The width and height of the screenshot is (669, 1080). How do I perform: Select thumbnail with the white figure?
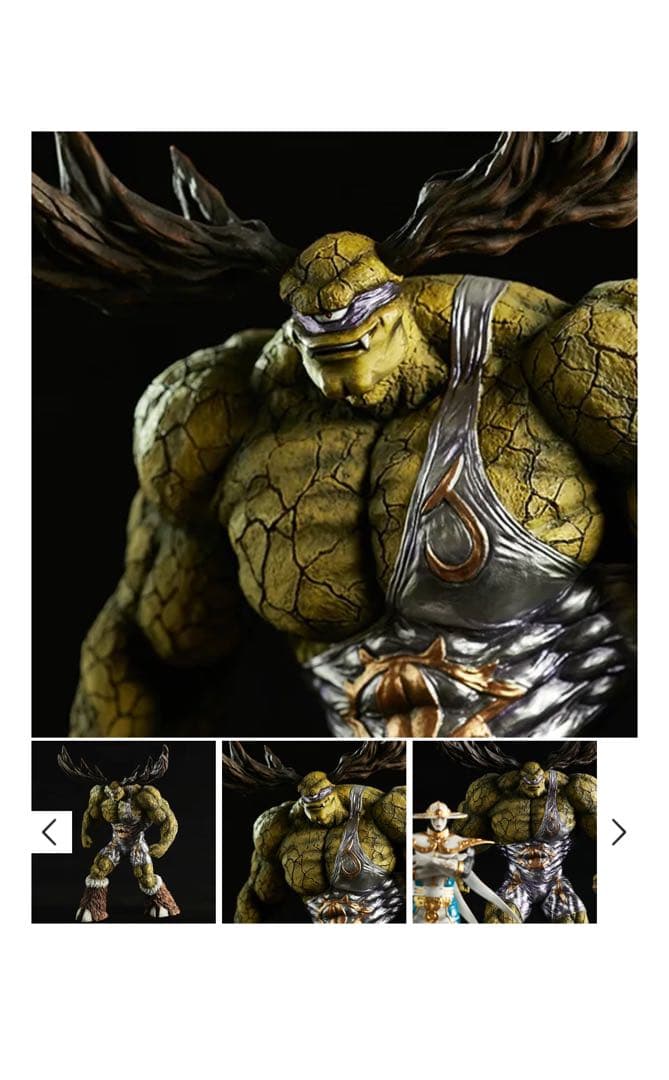(x=504, y=832)
